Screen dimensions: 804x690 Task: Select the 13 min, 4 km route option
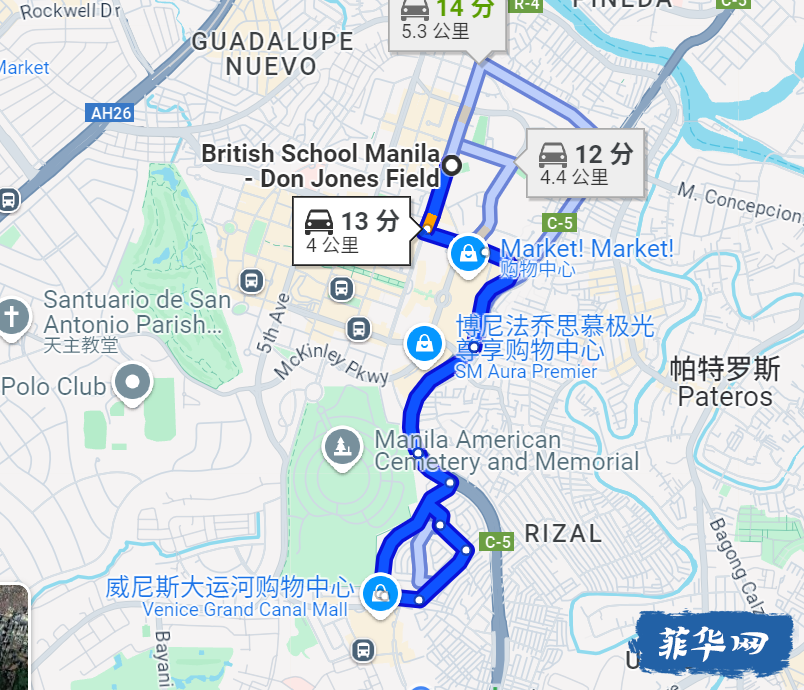point(351,231)
